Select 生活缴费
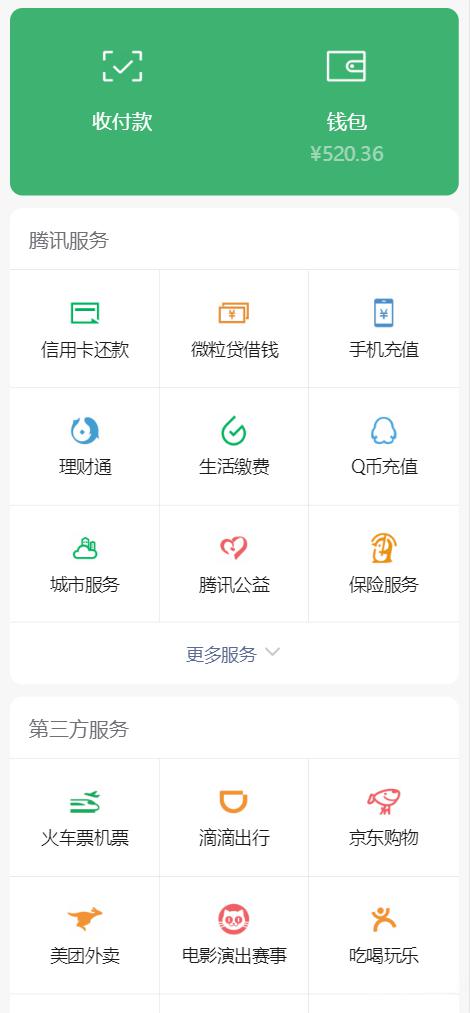Image resolution: width=470 pixels, height=1013 pixels. click(x=234, y=446)
